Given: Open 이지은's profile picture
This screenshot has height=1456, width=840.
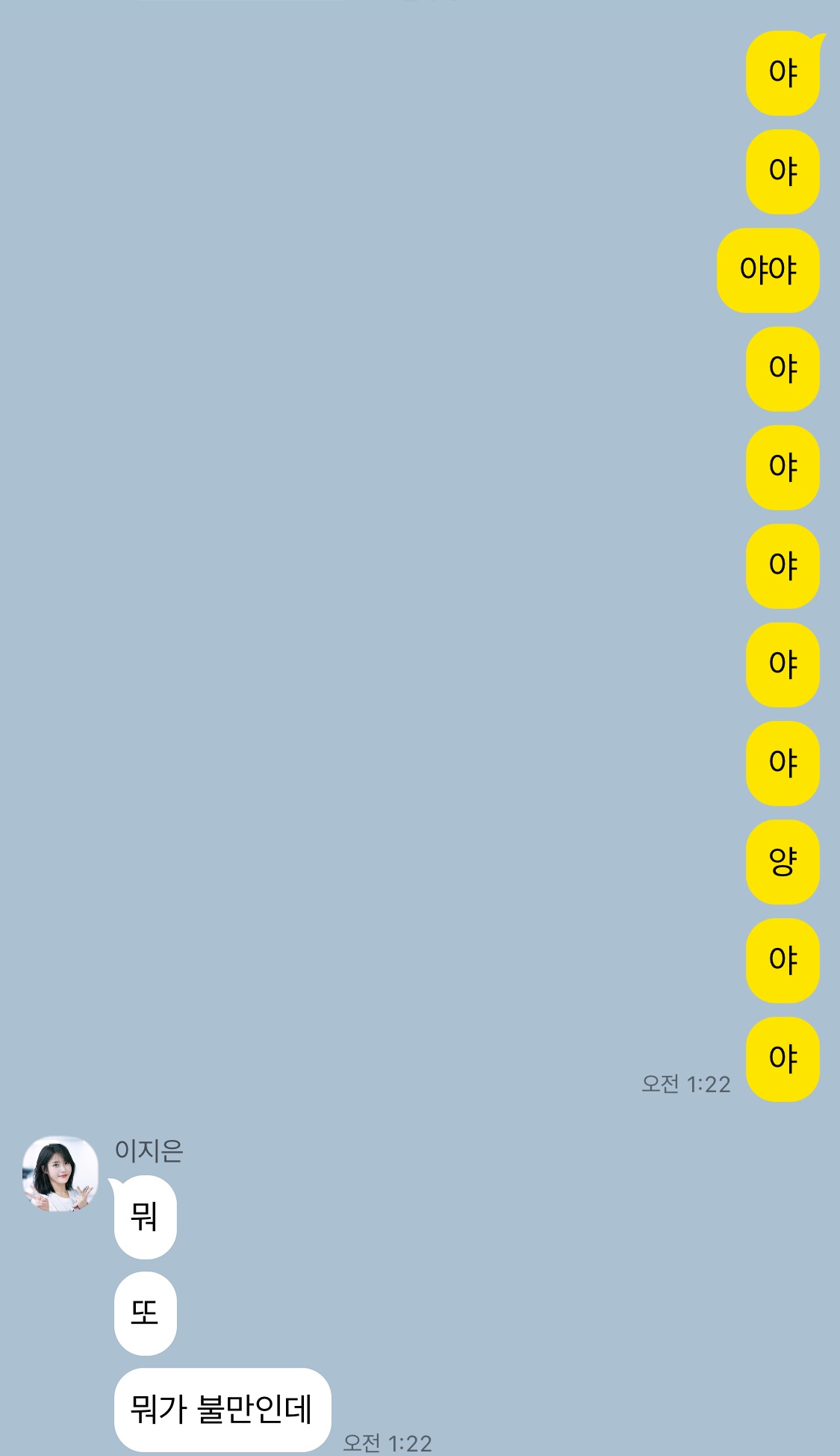Looking at the screenshot, I should 60,1174.
